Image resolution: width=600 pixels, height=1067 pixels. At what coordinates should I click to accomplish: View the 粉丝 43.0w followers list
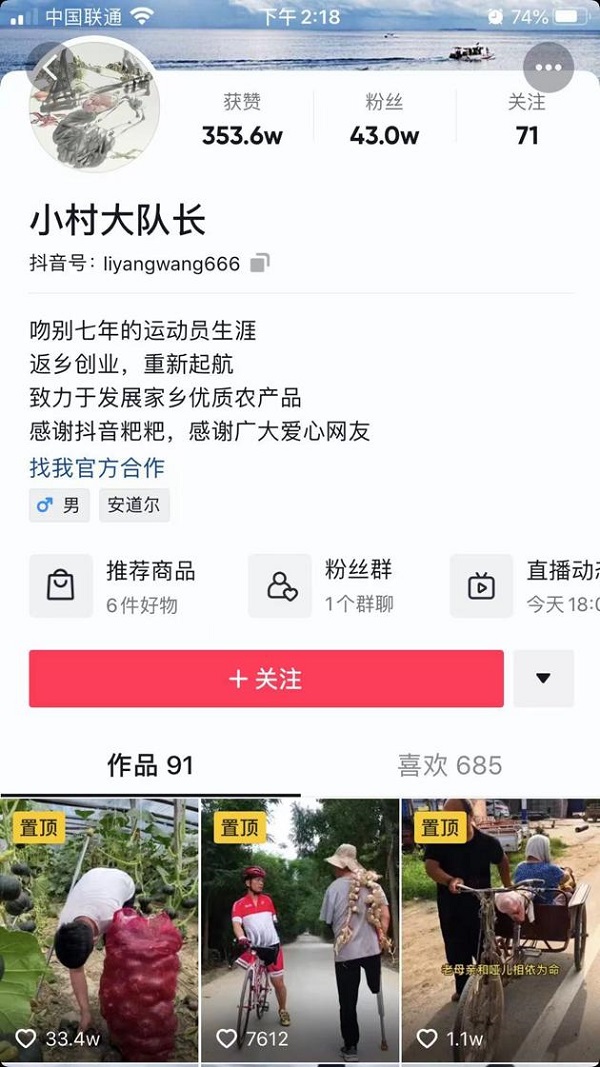click(x=384, y=120)
